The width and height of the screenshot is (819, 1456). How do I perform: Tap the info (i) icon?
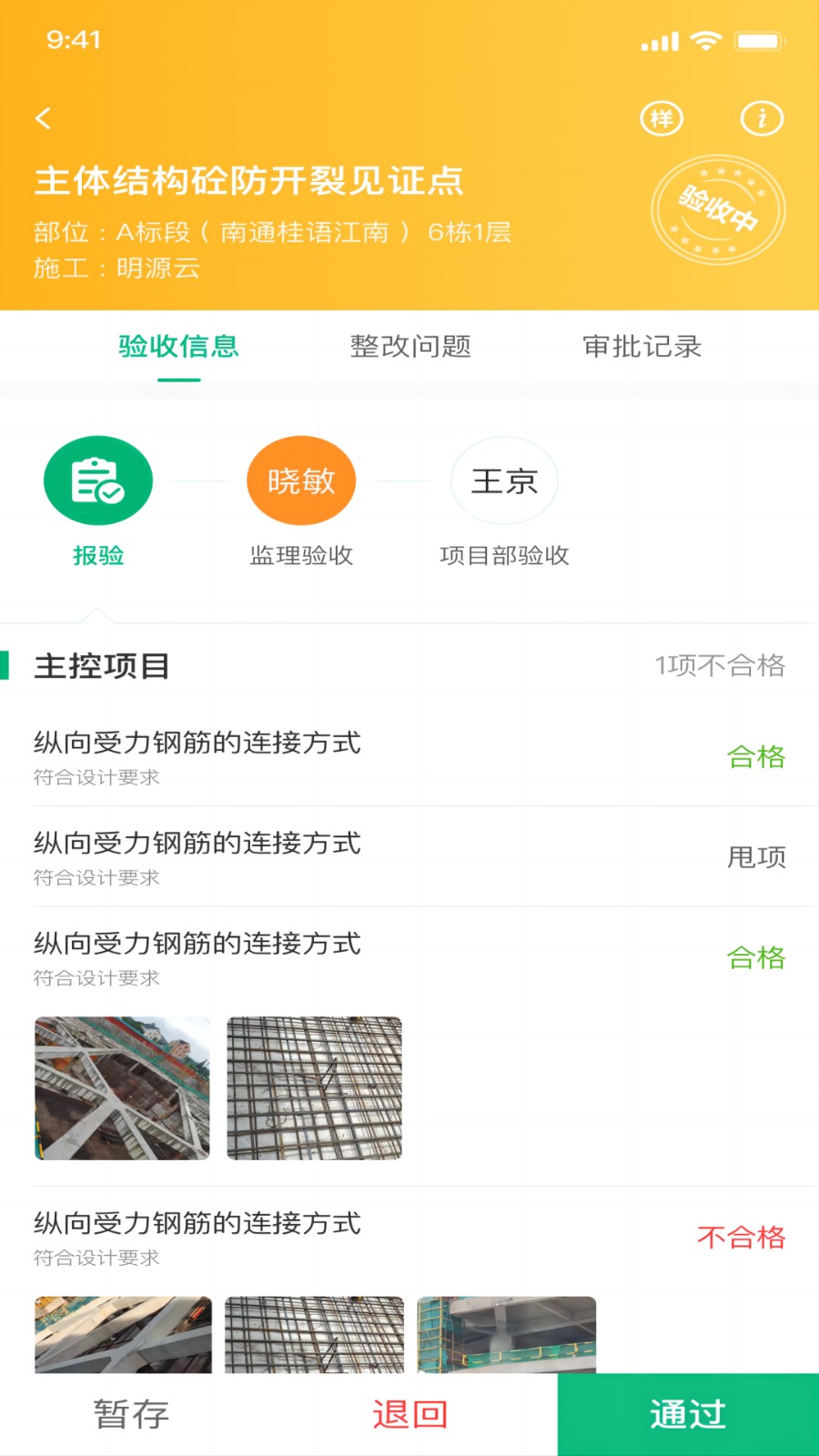[x=763, y=117]
